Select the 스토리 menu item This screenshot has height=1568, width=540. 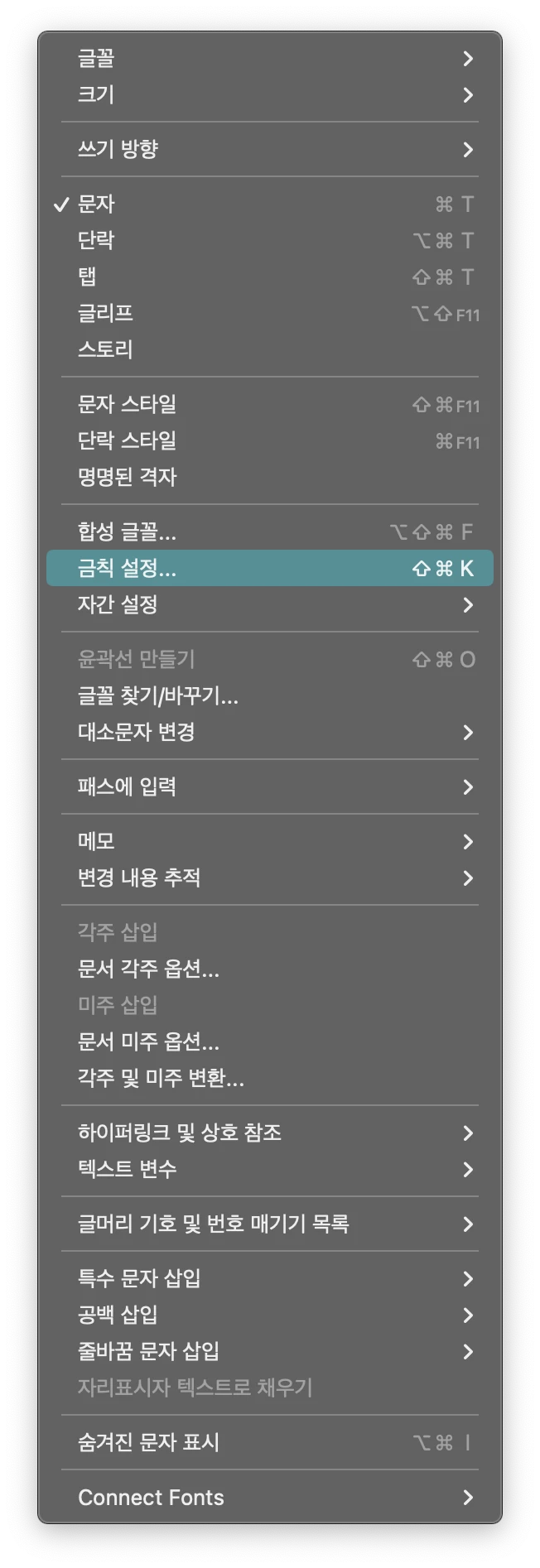(x=105, y=349)
